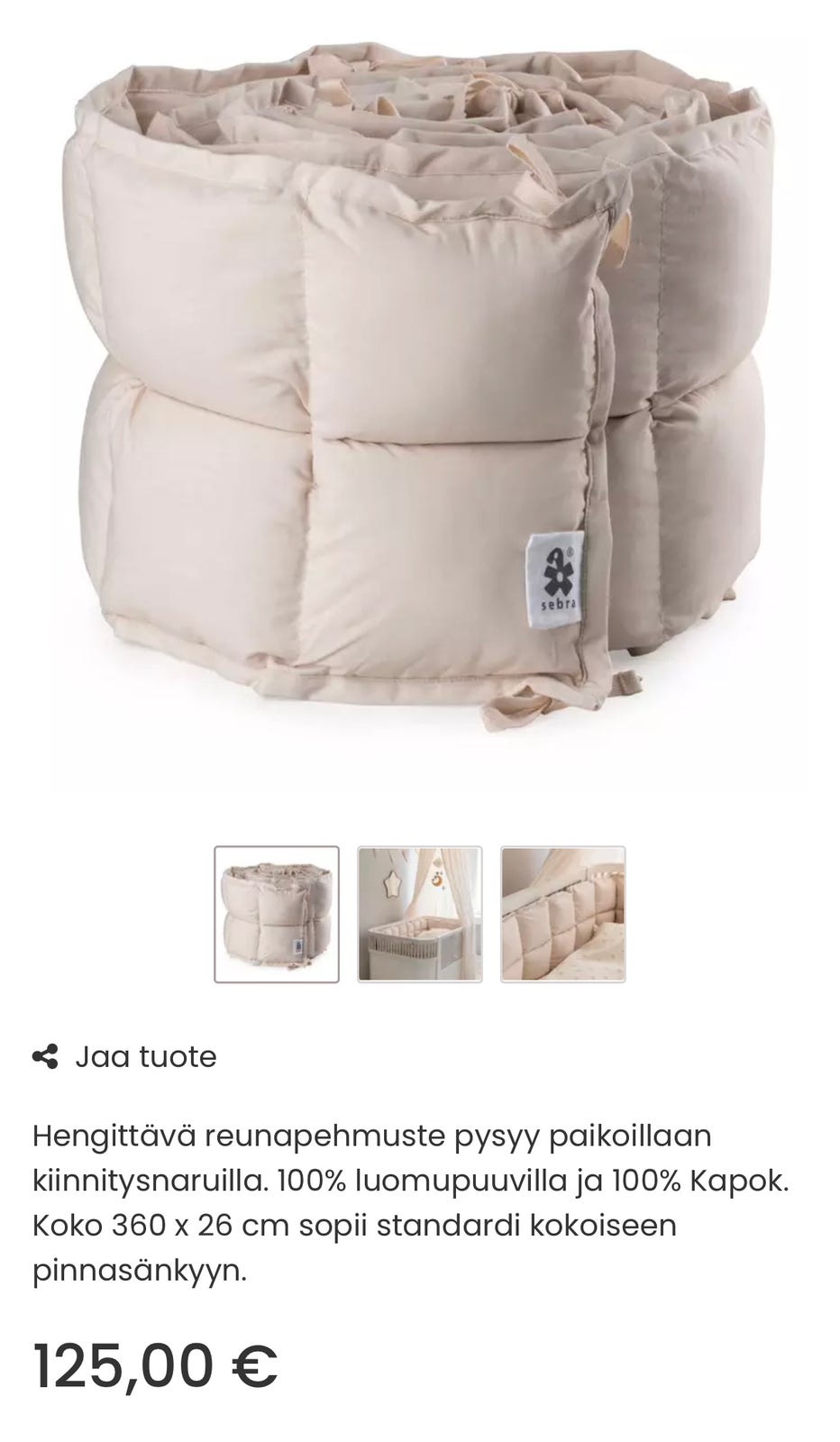
Task: Open the main product image
Action: point(420,388)
